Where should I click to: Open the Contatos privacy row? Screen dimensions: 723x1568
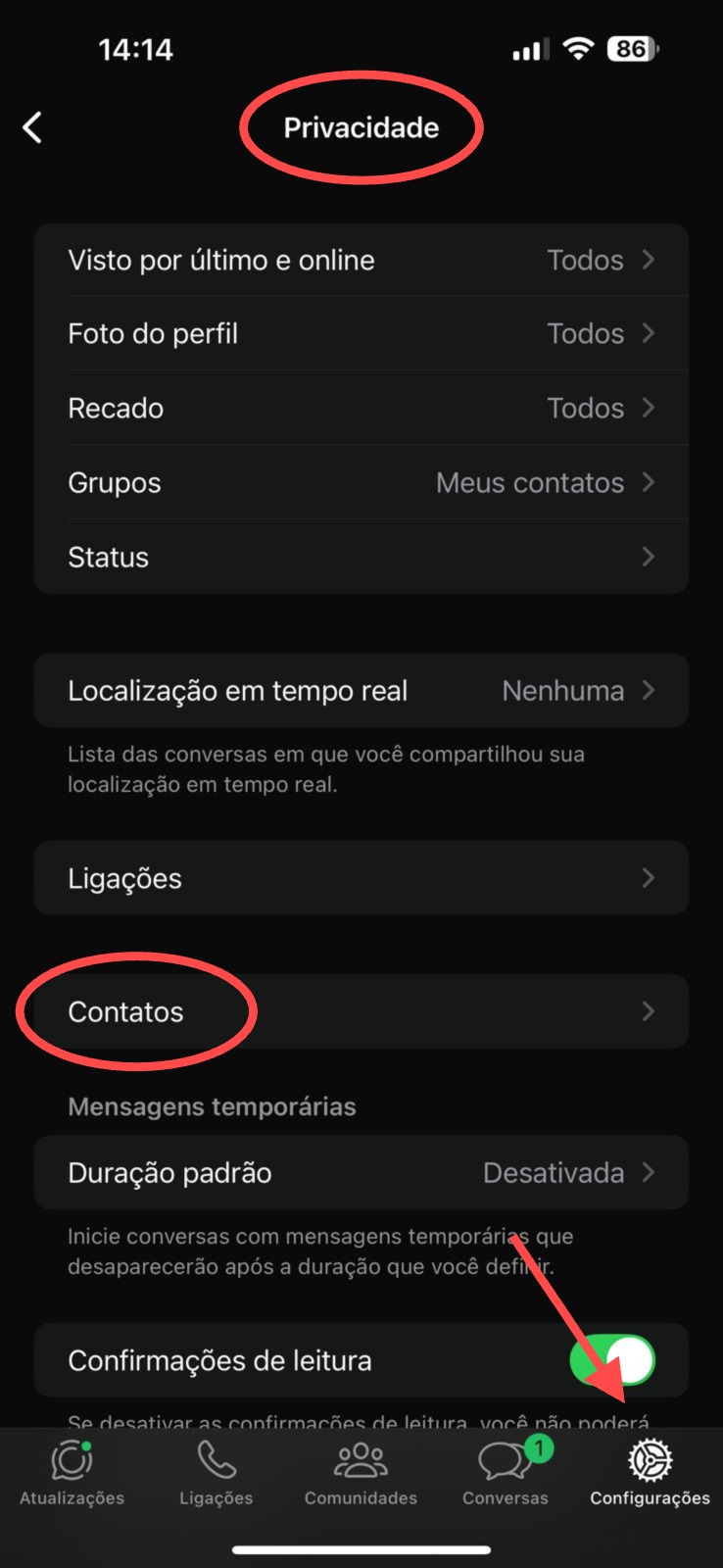tap(361, 1012)
